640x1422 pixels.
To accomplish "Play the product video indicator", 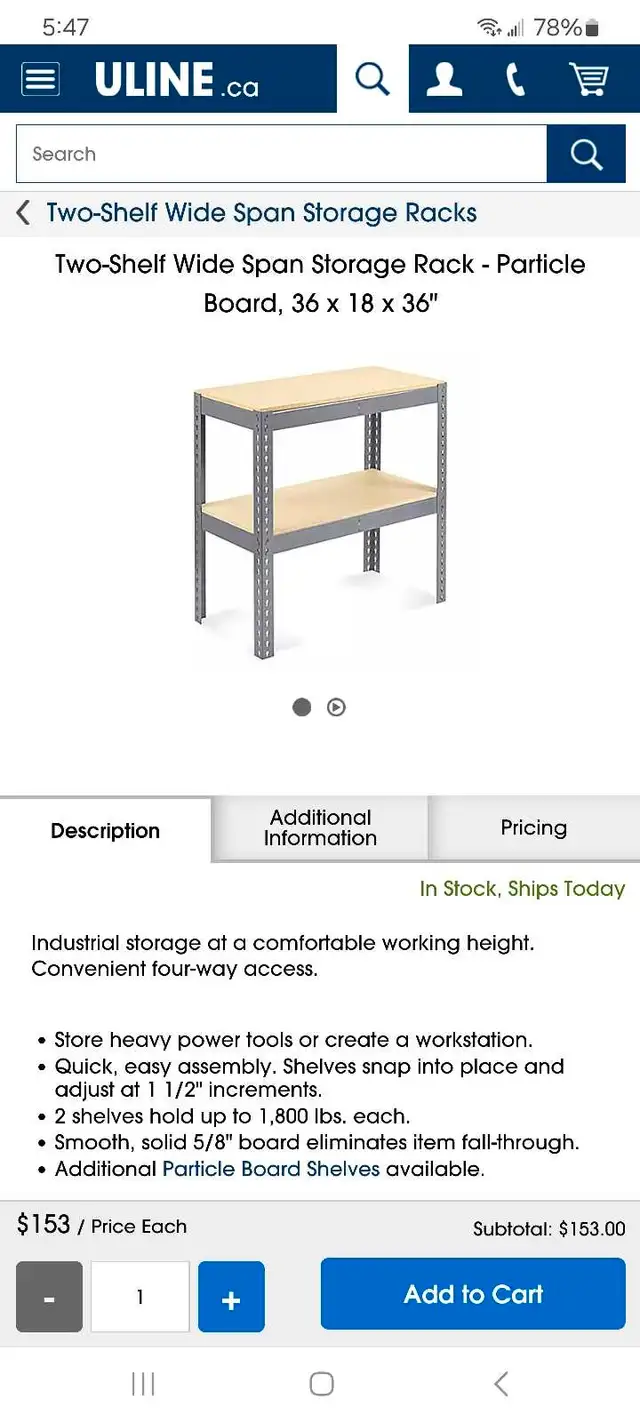I will [337, 707].
